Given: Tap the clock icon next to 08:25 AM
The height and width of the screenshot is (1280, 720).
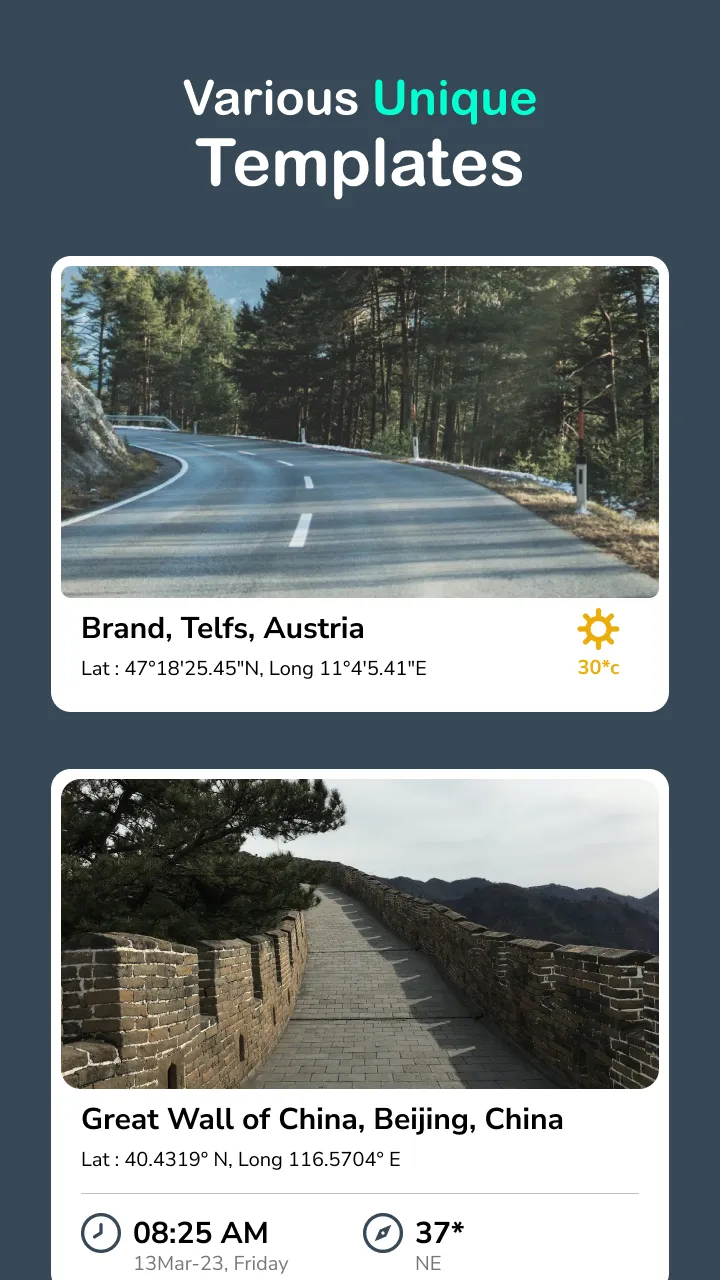Looking at the screenshot, I should [x=98, y=1233].
